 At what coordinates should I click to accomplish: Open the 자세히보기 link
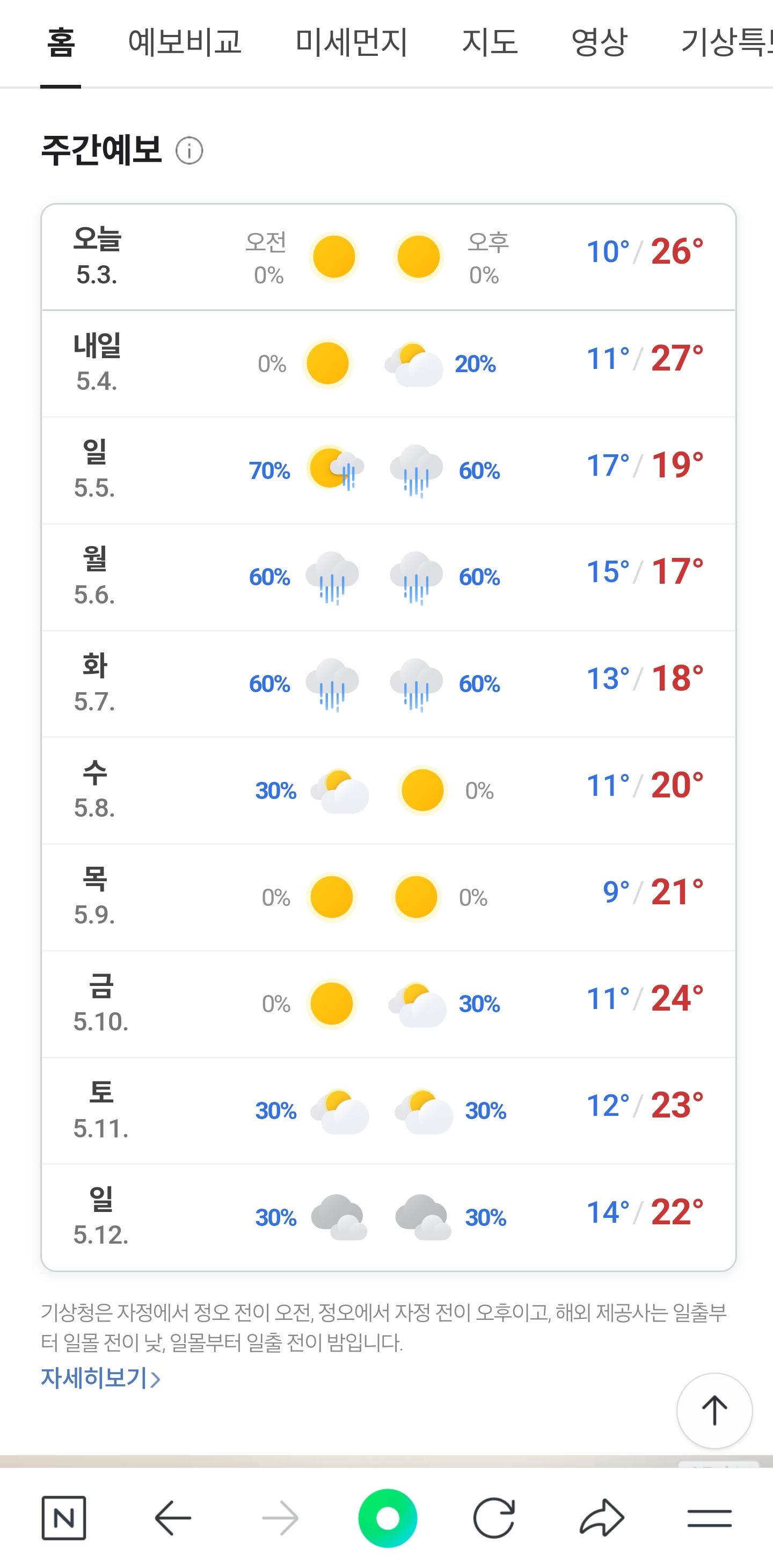pos(100,1377)
